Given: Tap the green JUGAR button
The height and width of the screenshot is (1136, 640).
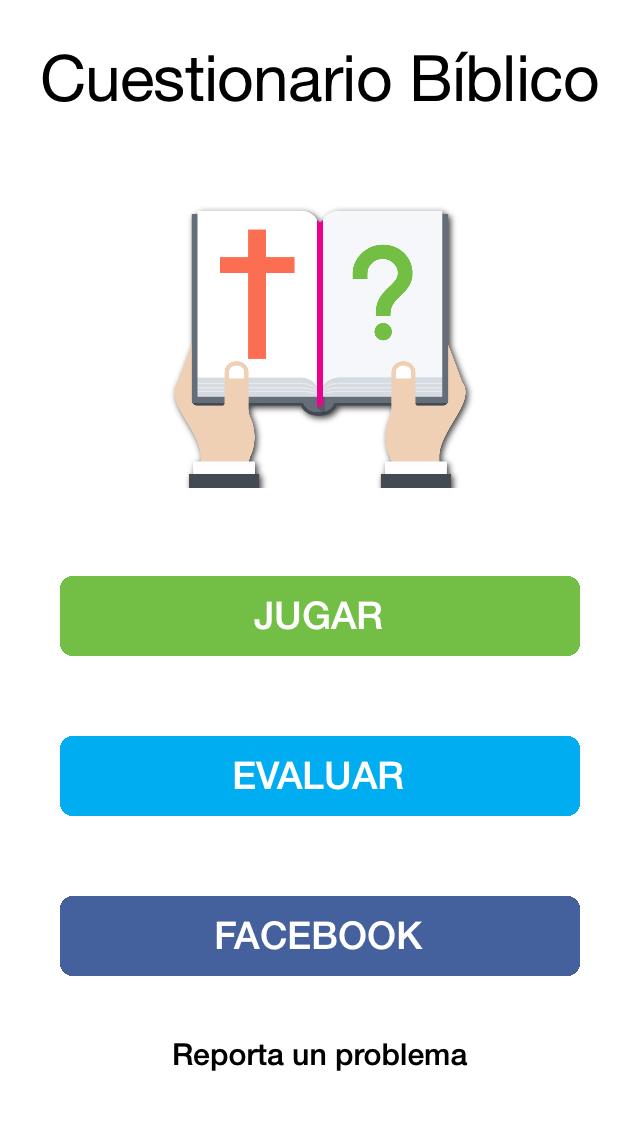Looking at the screenshot, I should click(320, 616).
